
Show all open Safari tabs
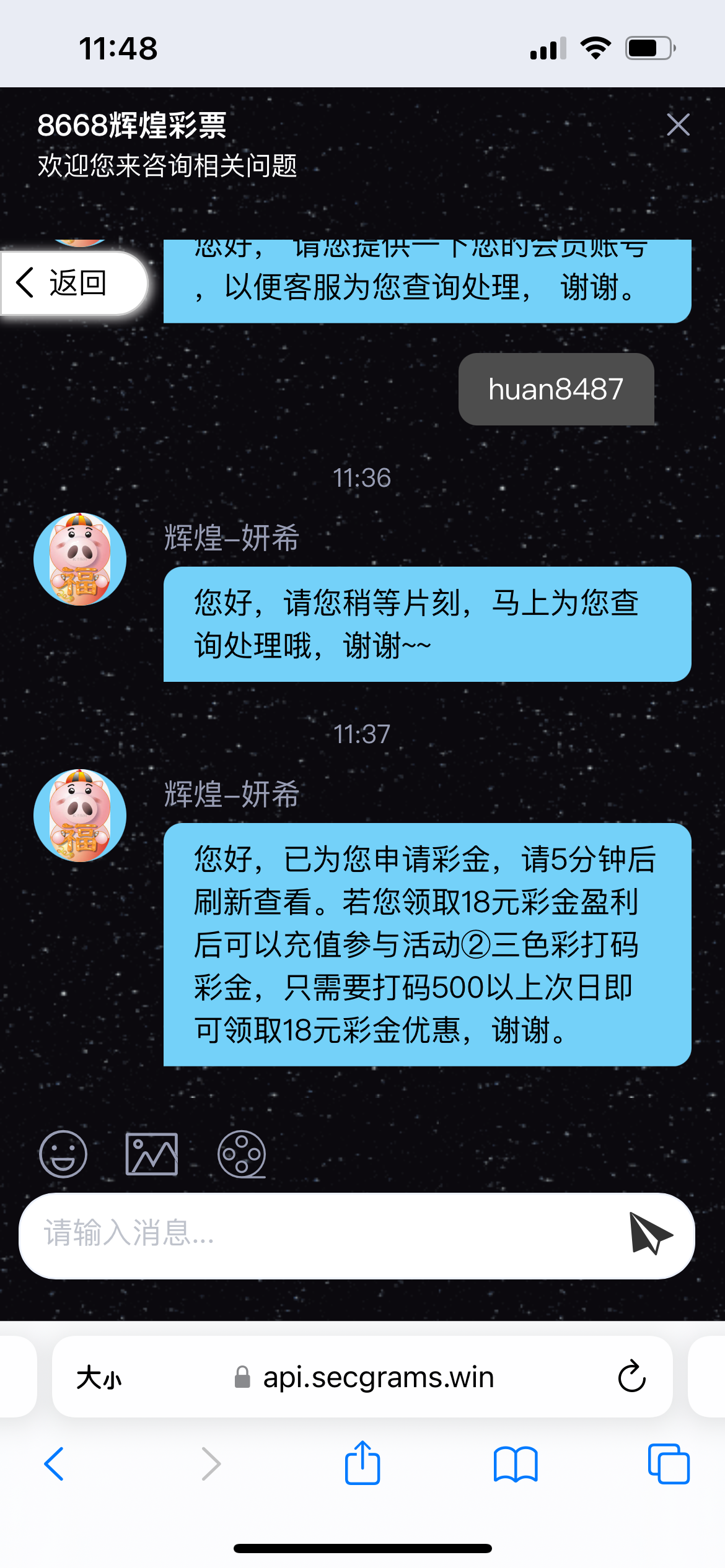tap(668, 1464)
